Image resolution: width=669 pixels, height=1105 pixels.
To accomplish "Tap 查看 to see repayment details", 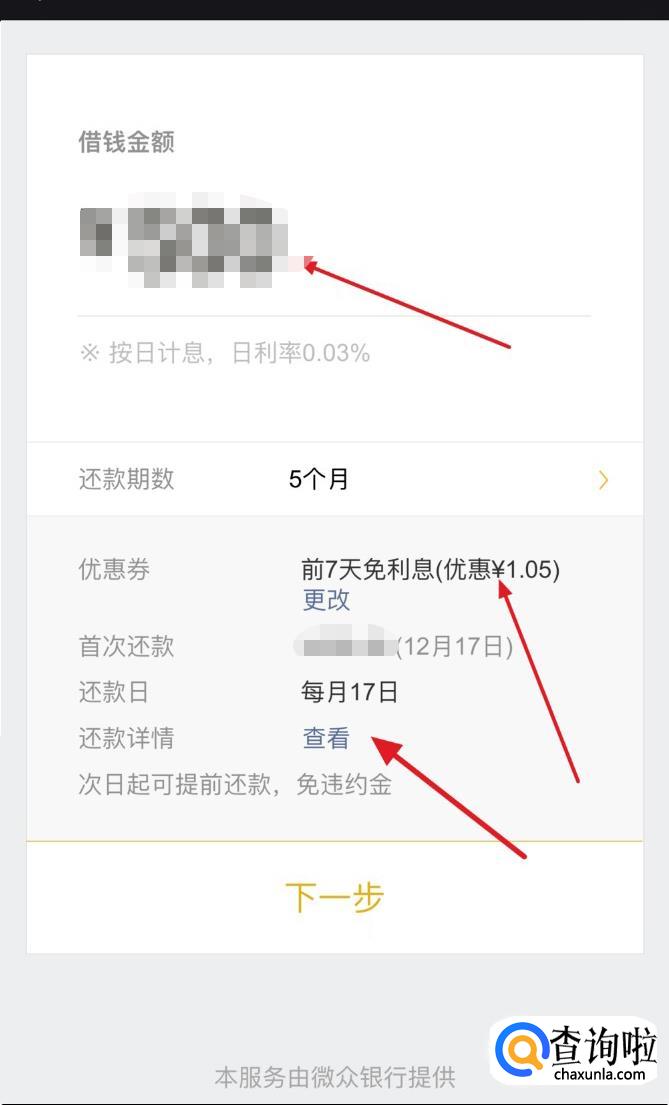I will (326, 739).
